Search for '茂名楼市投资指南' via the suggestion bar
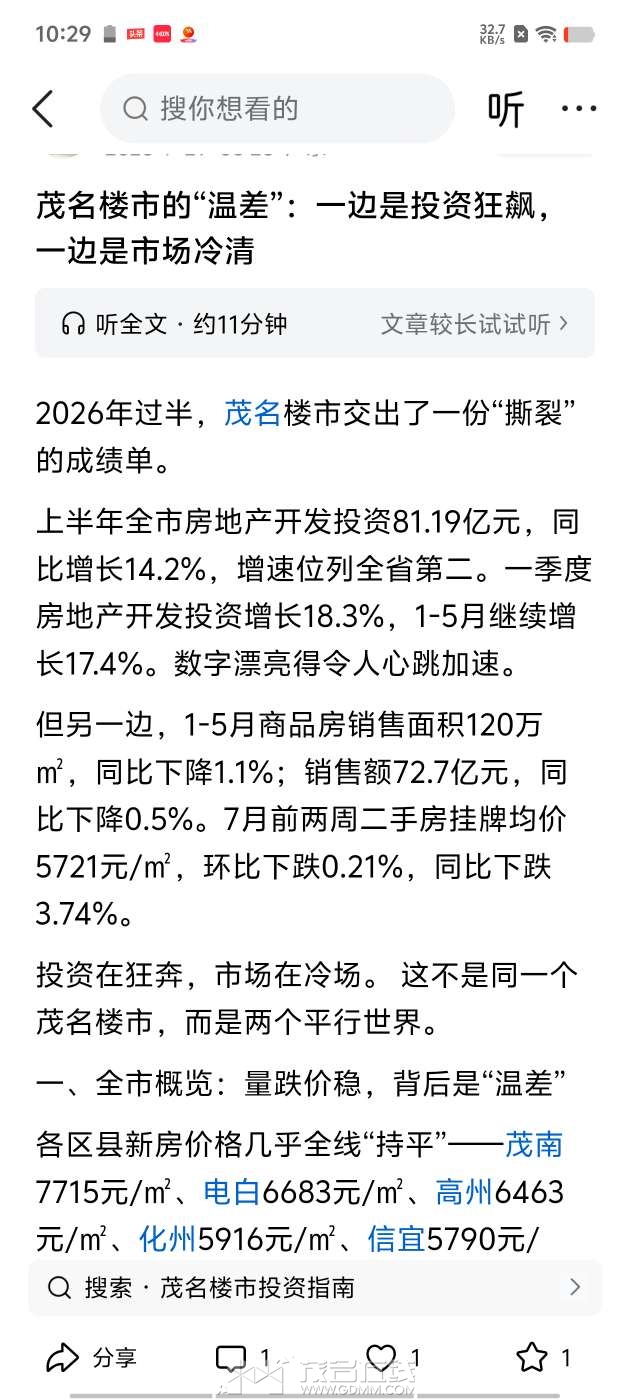 (315, 1287)
